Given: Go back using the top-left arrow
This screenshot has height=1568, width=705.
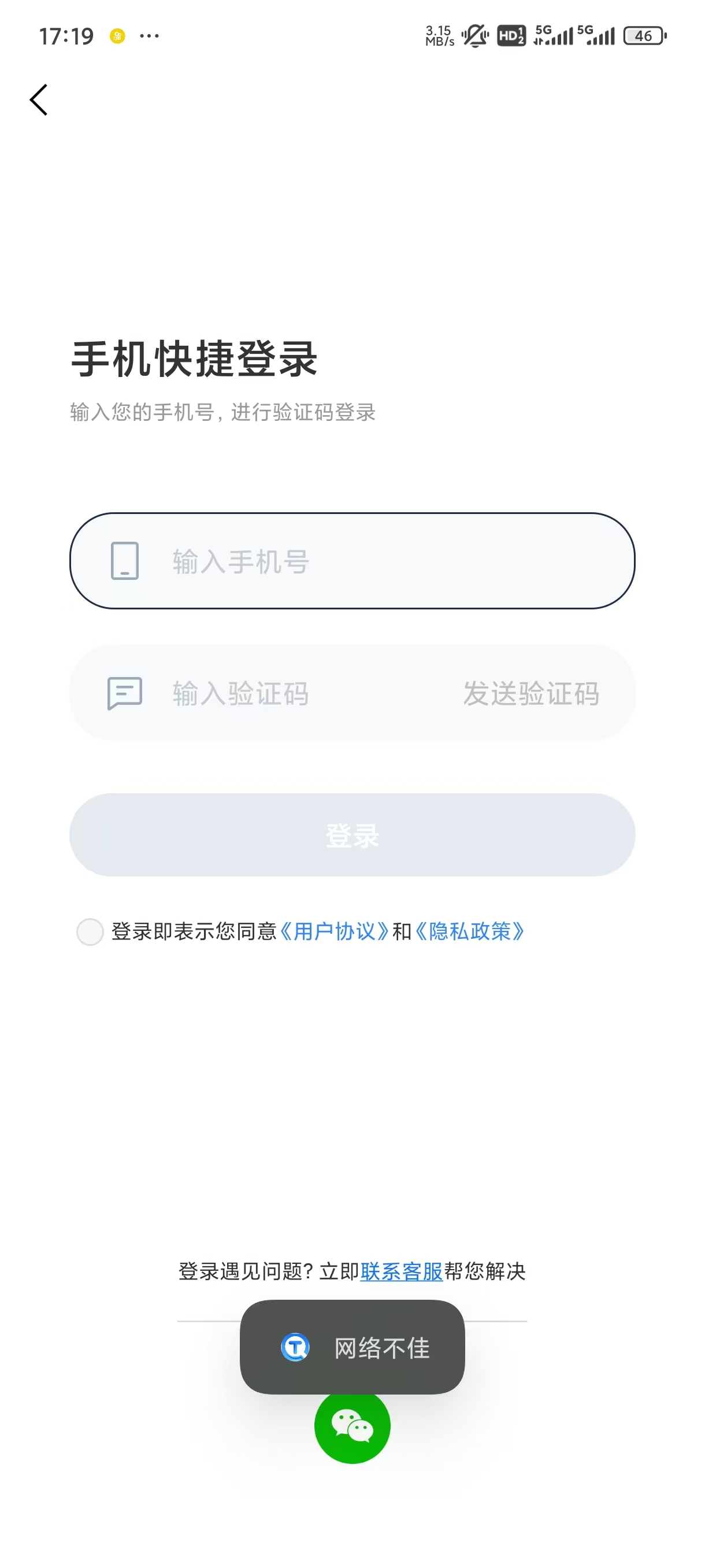Looking at the screenshot, I should click(x=38, y=100).
